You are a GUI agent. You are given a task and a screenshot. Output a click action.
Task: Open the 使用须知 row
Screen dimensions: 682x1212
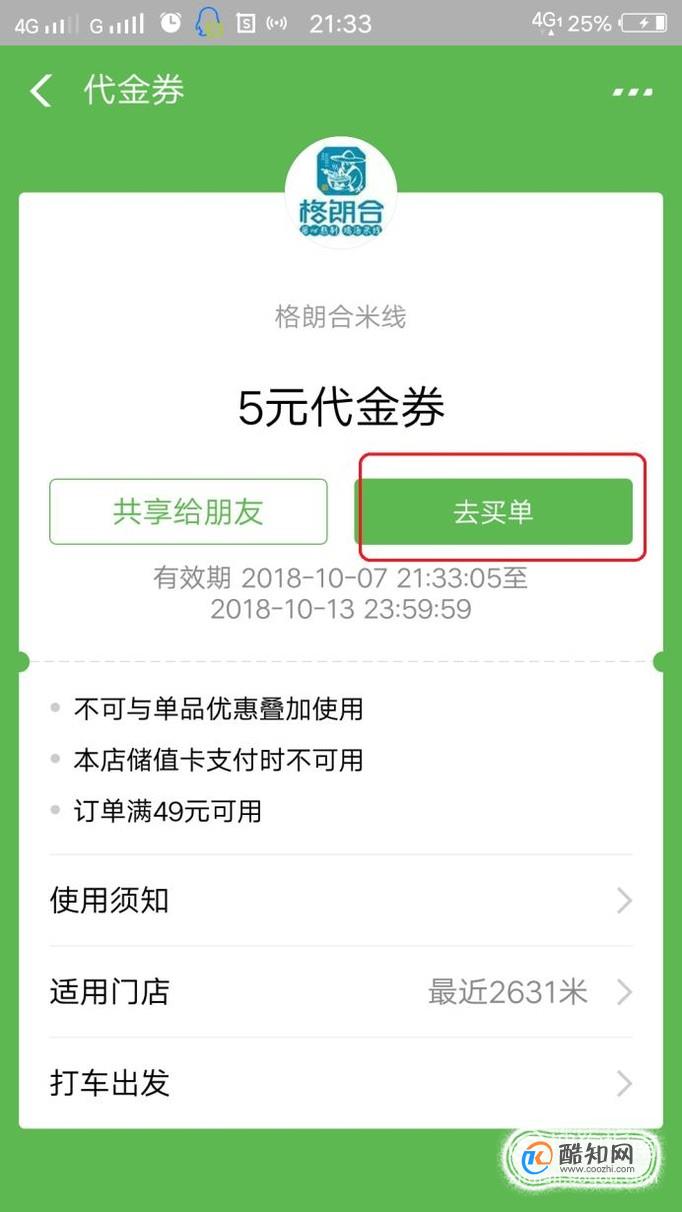click(x=341, y=901)
